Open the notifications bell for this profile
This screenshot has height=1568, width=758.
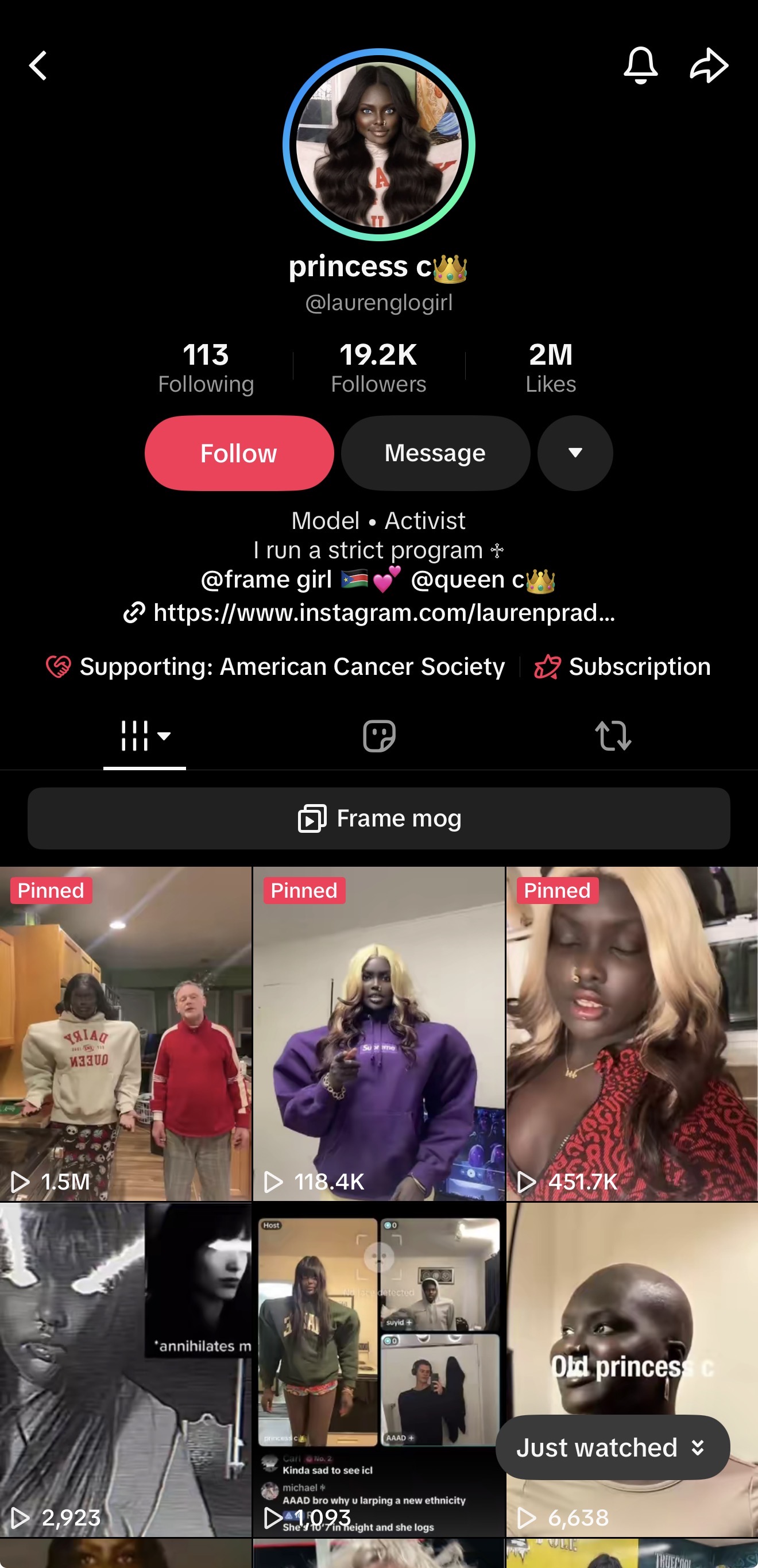click(x=640, y=64)
